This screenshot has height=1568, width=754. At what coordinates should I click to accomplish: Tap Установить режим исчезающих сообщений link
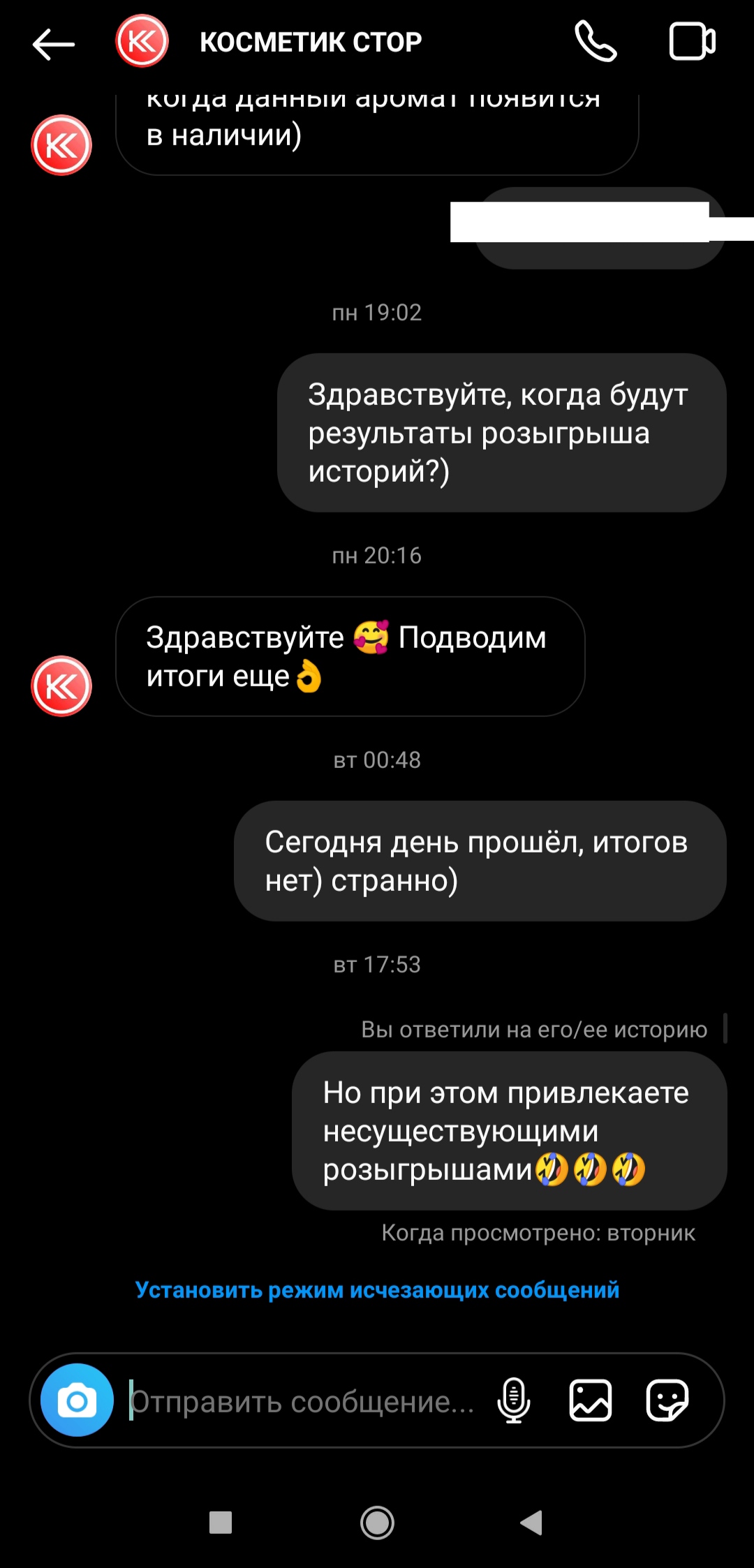pyautogui.click(x=377, y=1289)
